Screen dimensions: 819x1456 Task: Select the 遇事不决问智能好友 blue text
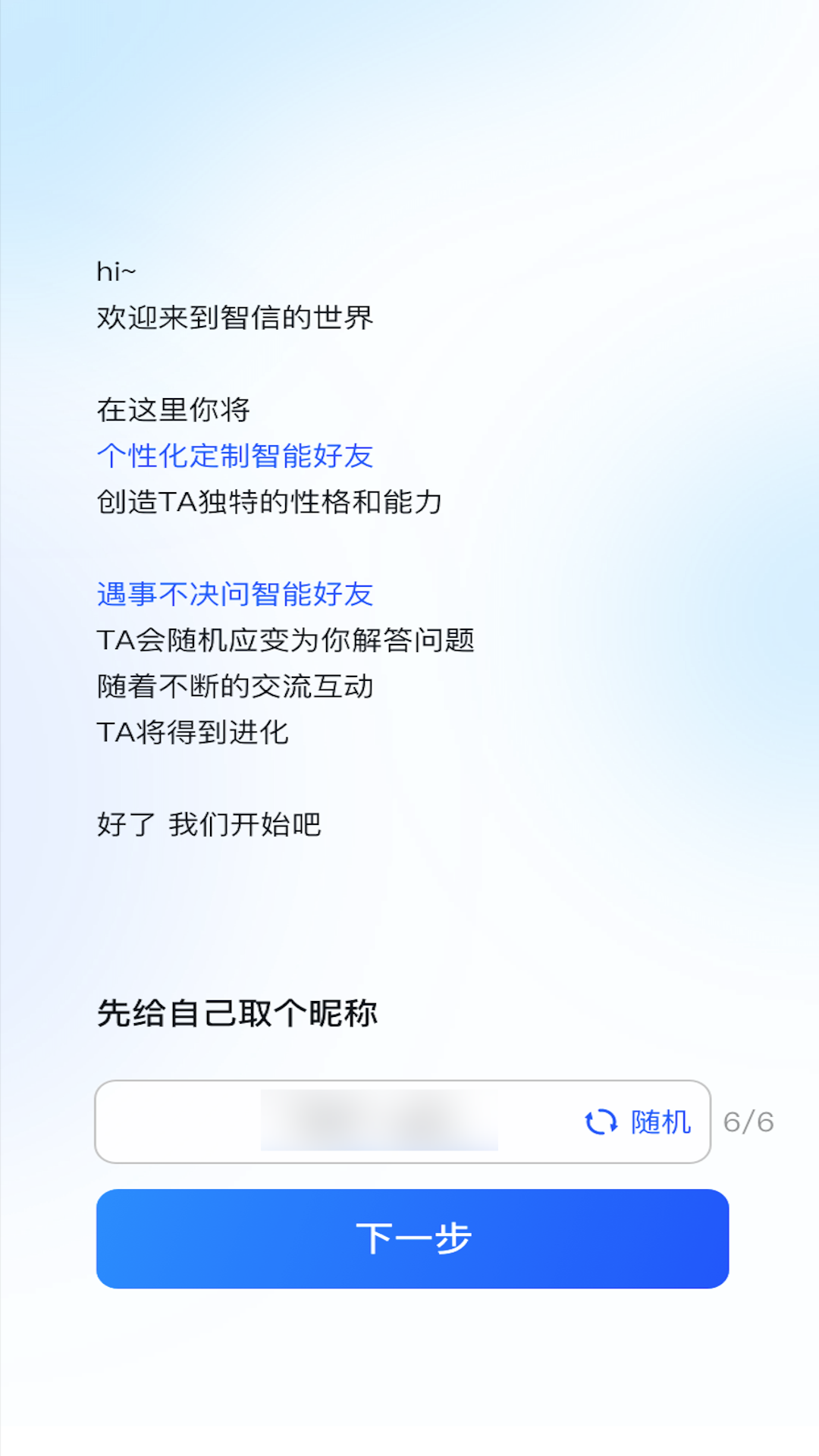(x=235, y=595)
